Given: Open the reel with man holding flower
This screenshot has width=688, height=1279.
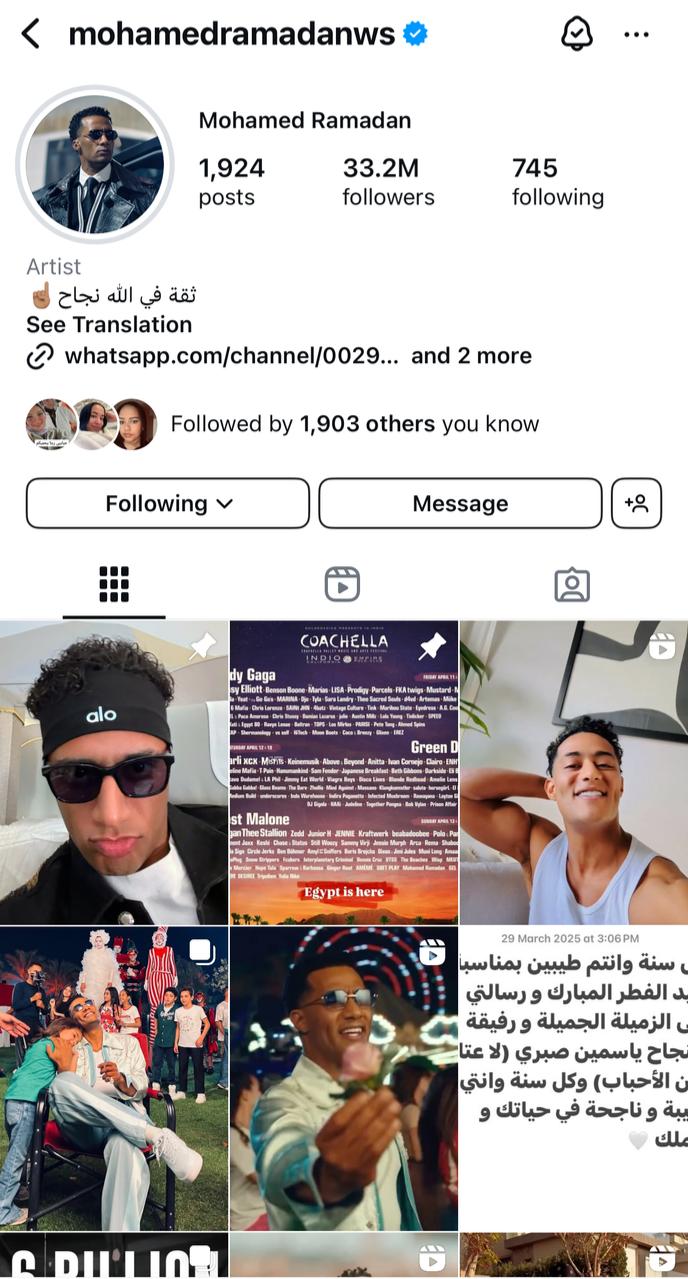Looking at the screenshot, I should (344, 1078).
